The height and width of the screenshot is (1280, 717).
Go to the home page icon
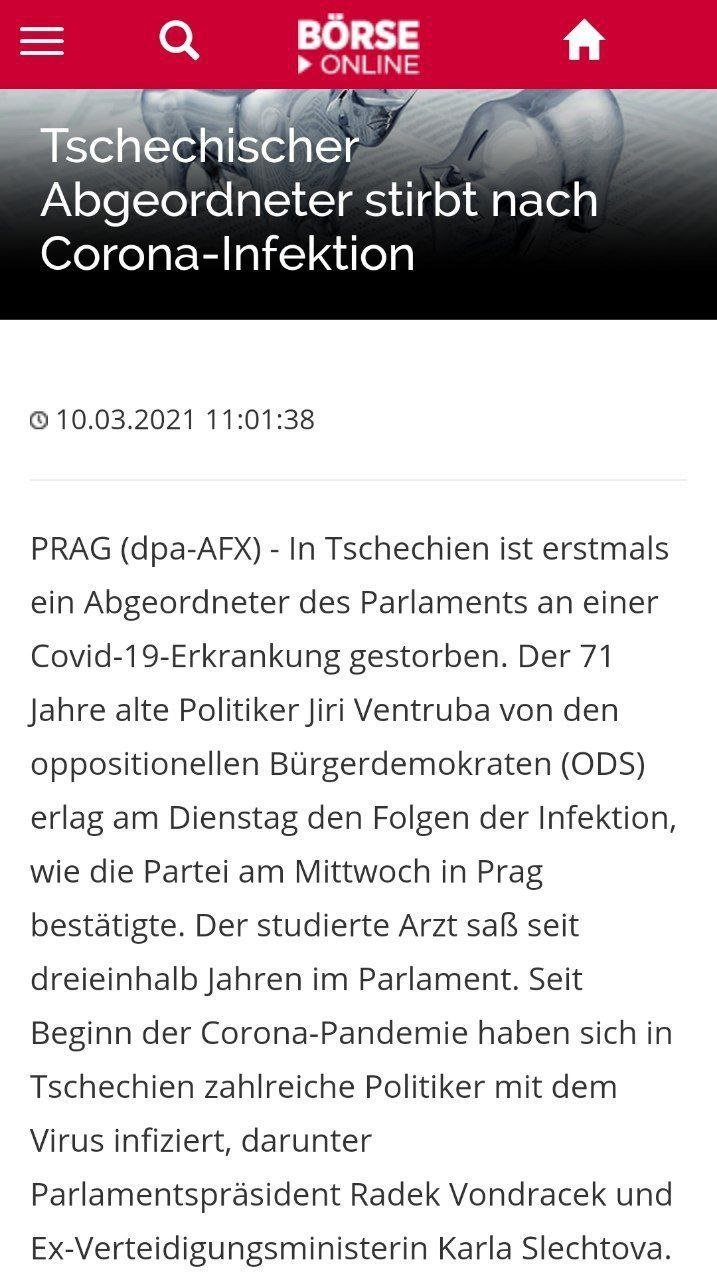(584, 41)
